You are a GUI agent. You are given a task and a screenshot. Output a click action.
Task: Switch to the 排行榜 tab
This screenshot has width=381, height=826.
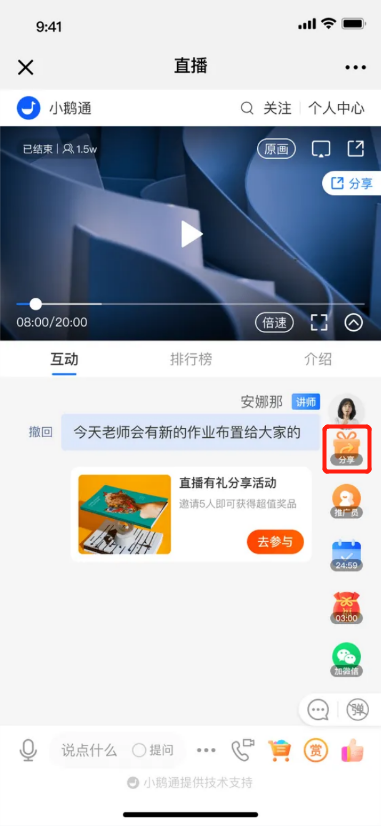[191, 359]
